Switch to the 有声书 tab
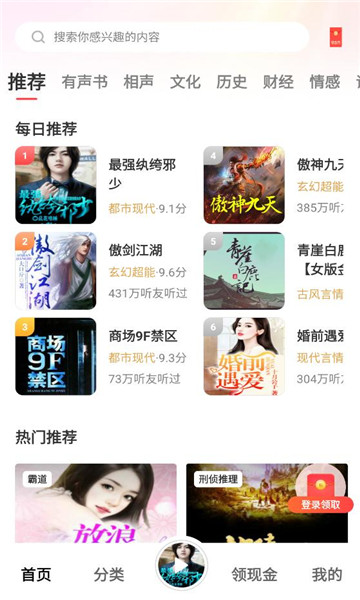This screenshot has width=360, height=600. pyautogui.click(x=85, y=82)
